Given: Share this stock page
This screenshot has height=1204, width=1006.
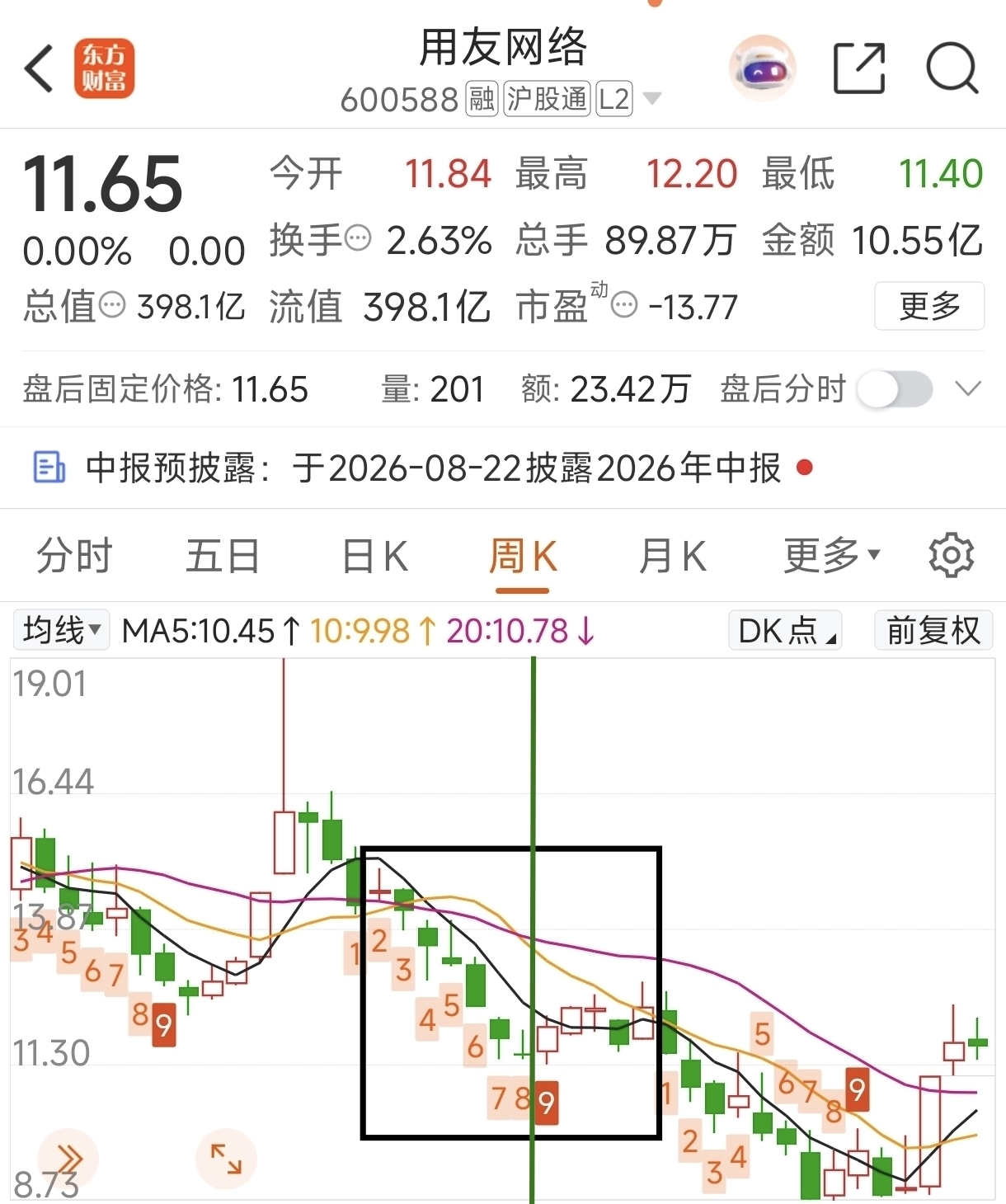Looking at the screenshot, I should [859, 68].
